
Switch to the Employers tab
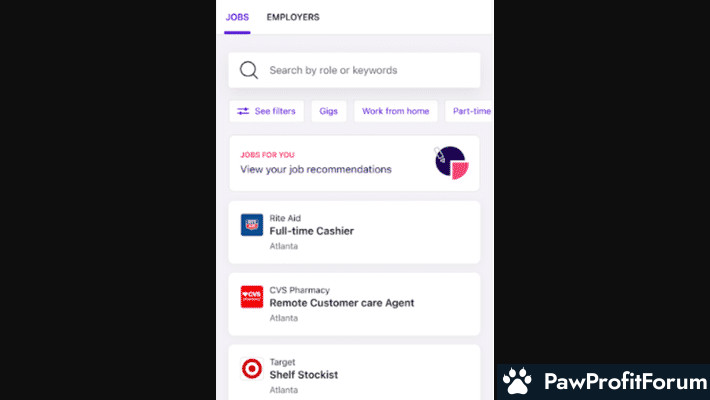[293, 17]
